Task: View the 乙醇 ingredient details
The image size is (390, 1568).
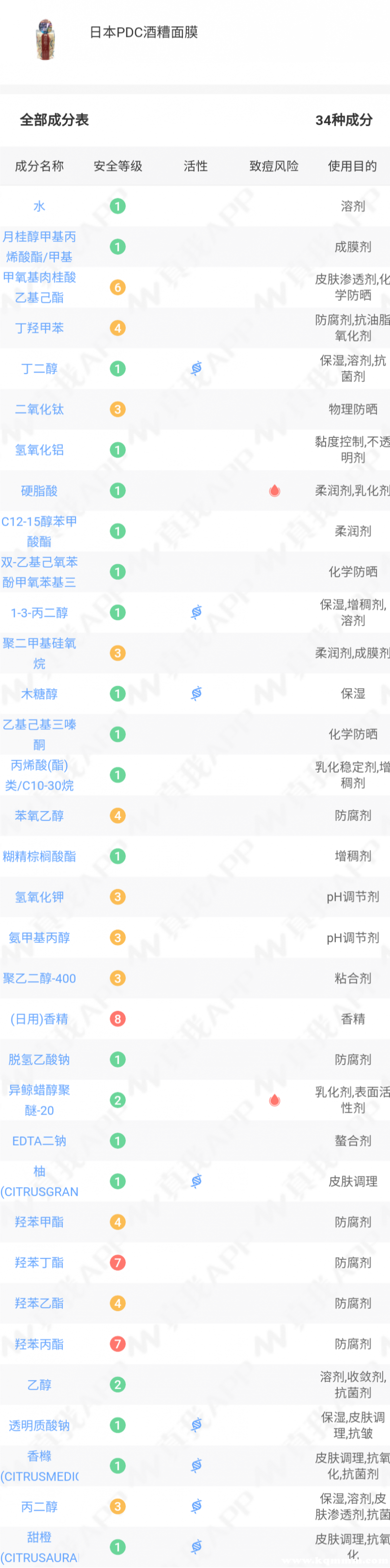Action: tap(39, 1385)
